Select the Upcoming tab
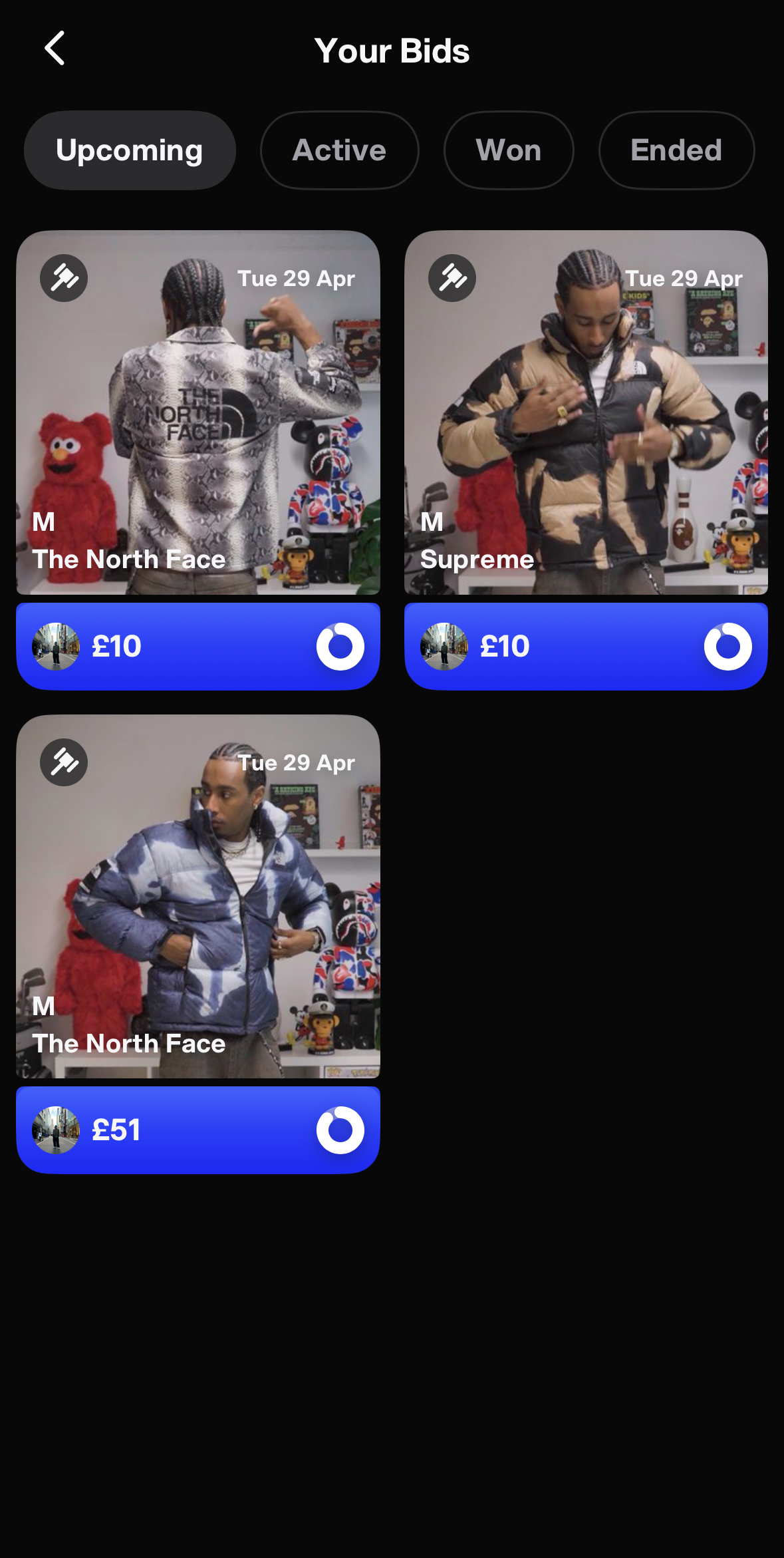 130,150
